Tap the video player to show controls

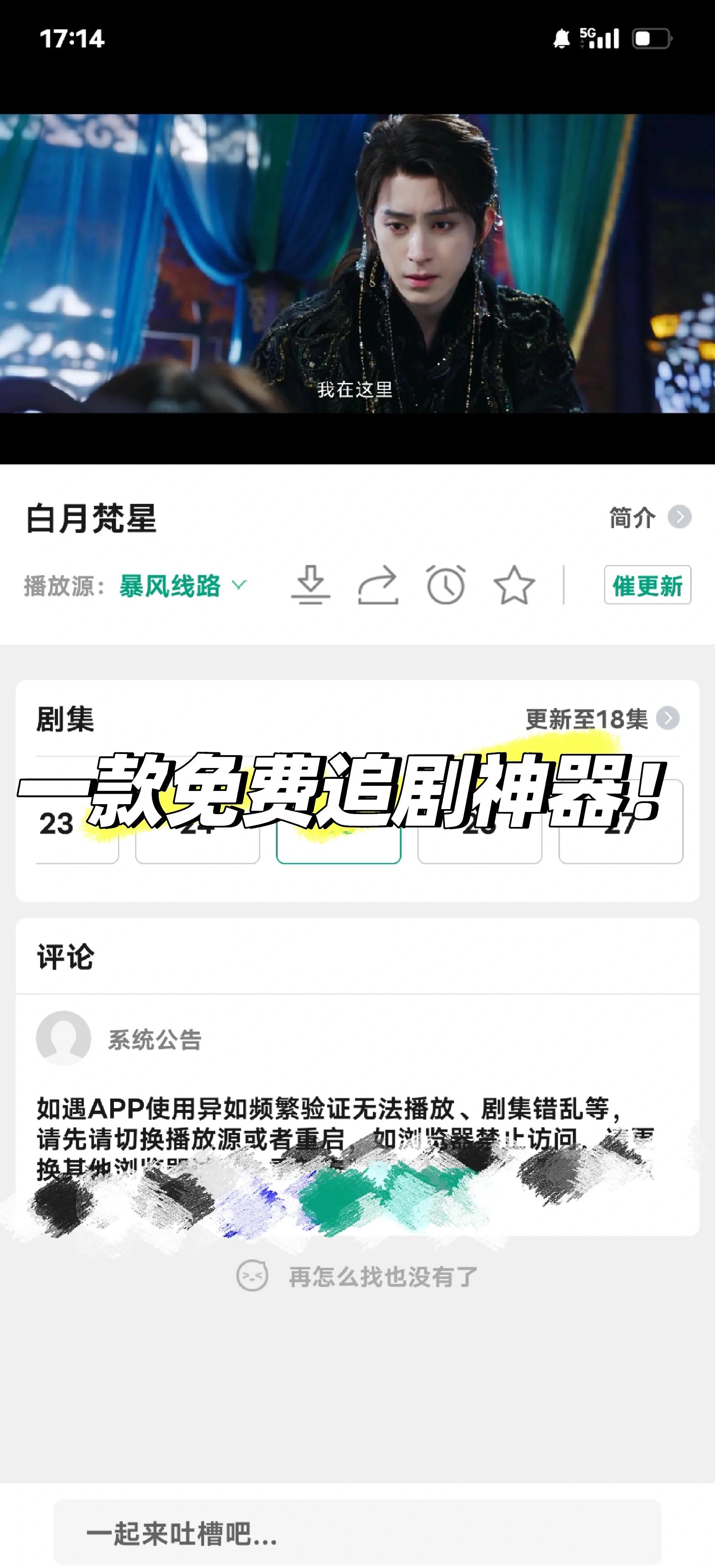(x=357, y=264)
